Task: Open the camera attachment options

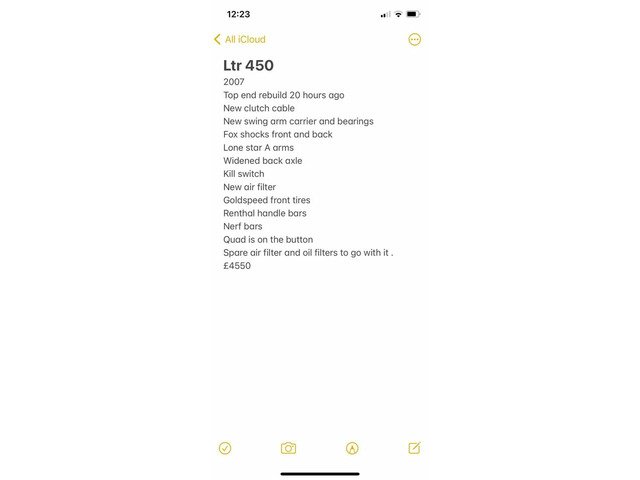Action: 288,448
